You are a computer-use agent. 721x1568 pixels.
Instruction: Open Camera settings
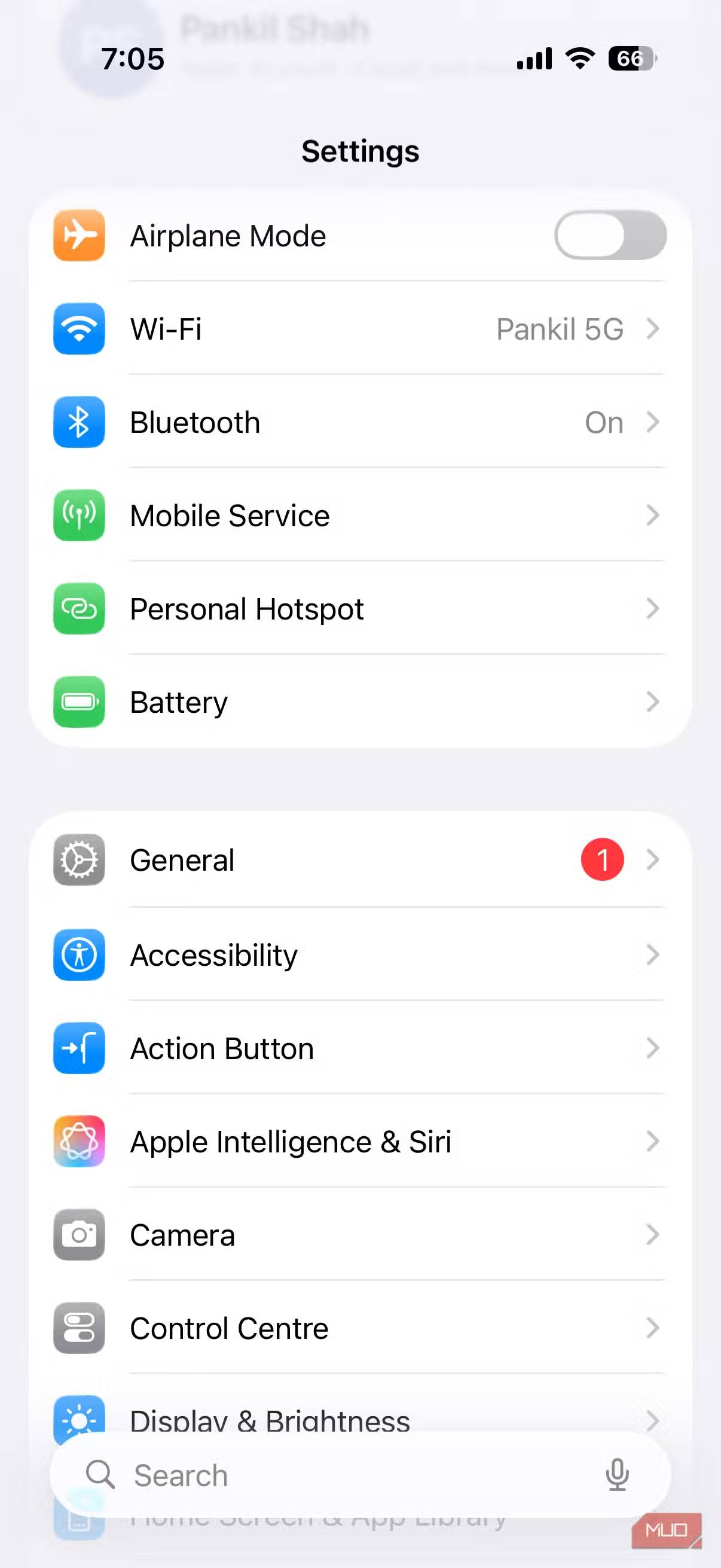point(359,1235)
